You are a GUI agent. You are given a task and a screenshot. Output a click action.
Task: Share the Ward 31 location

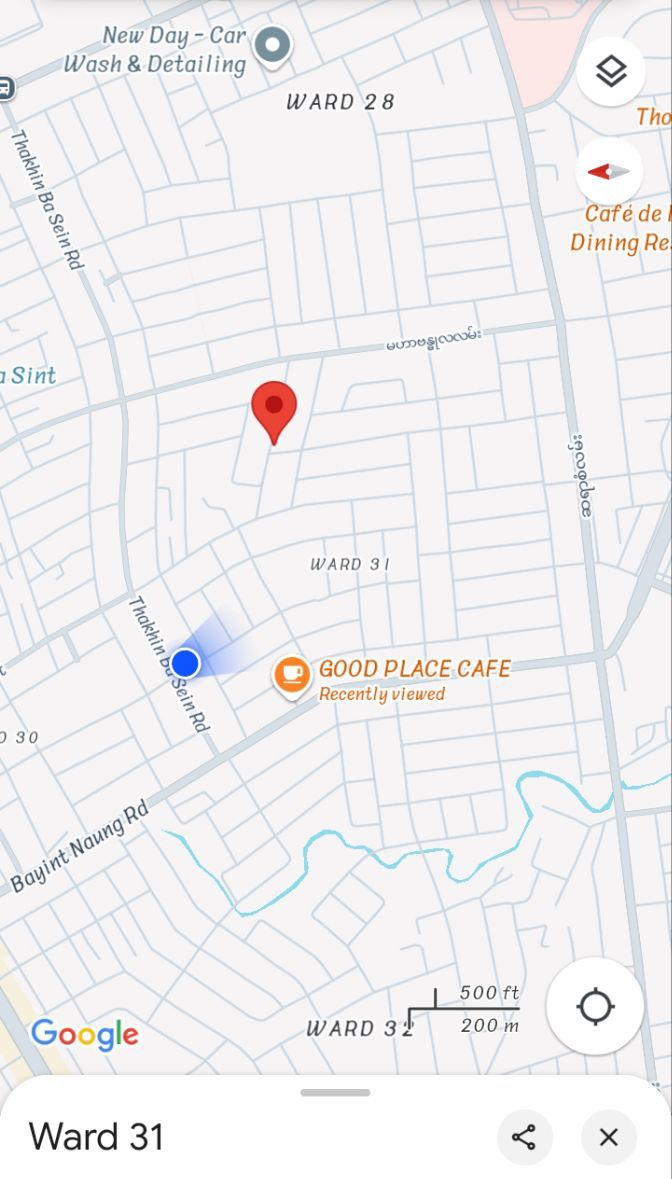coord(524,1137)
